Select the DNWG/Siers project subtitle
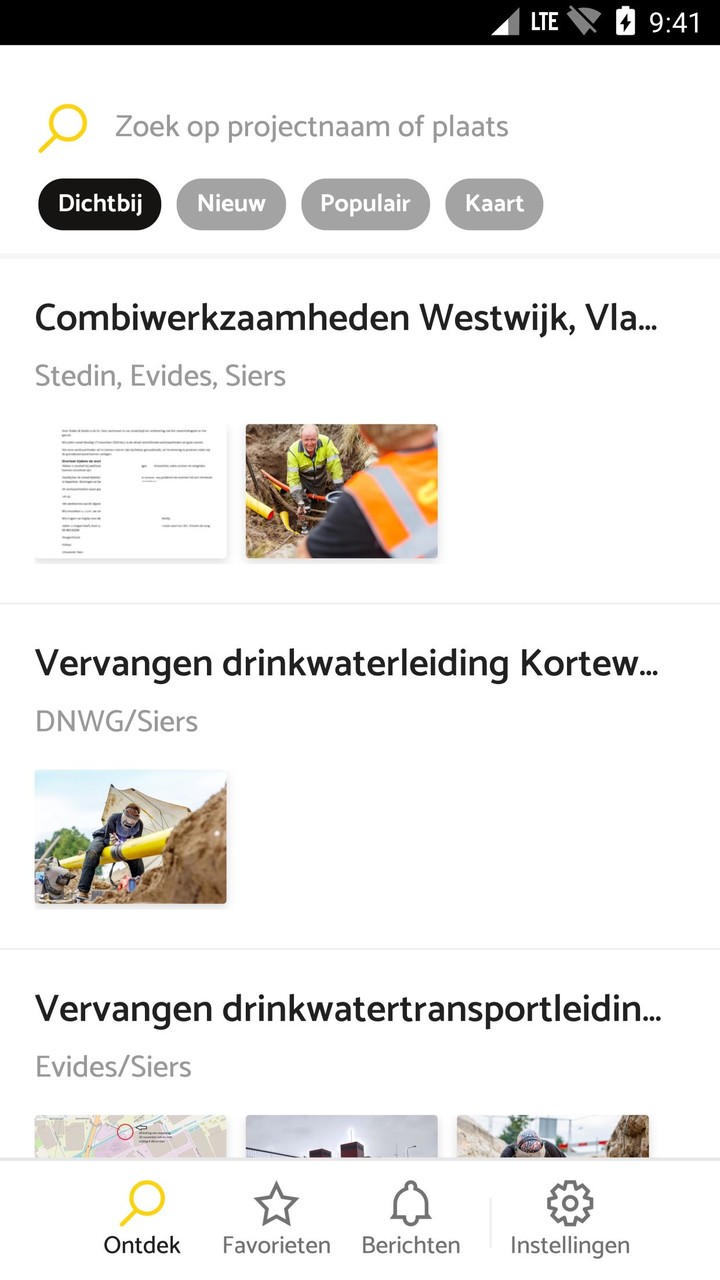The image size is (720, 1280). pos(116,720)
